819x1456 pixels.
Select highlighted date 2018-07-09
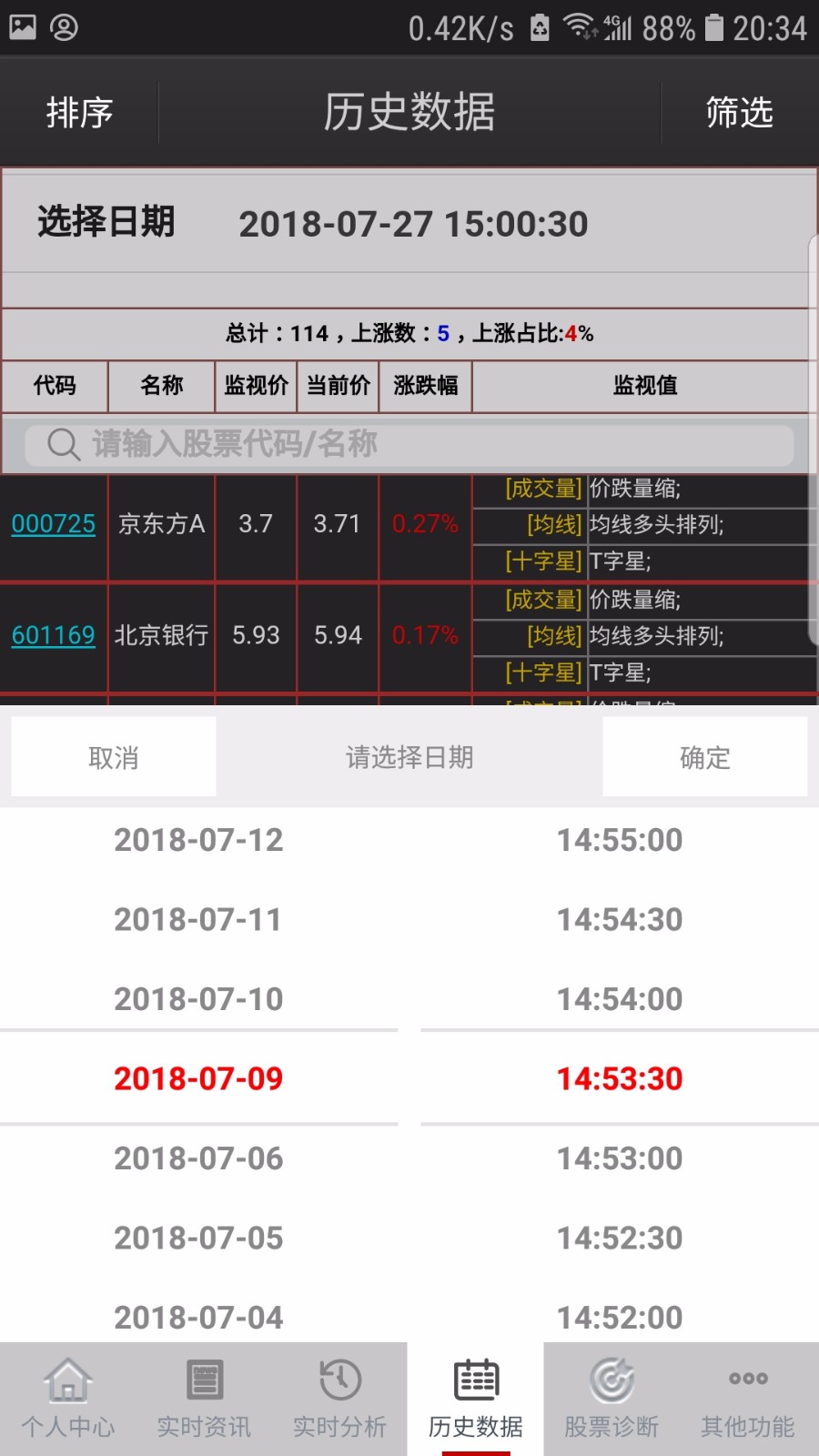tap(197, 1077)
